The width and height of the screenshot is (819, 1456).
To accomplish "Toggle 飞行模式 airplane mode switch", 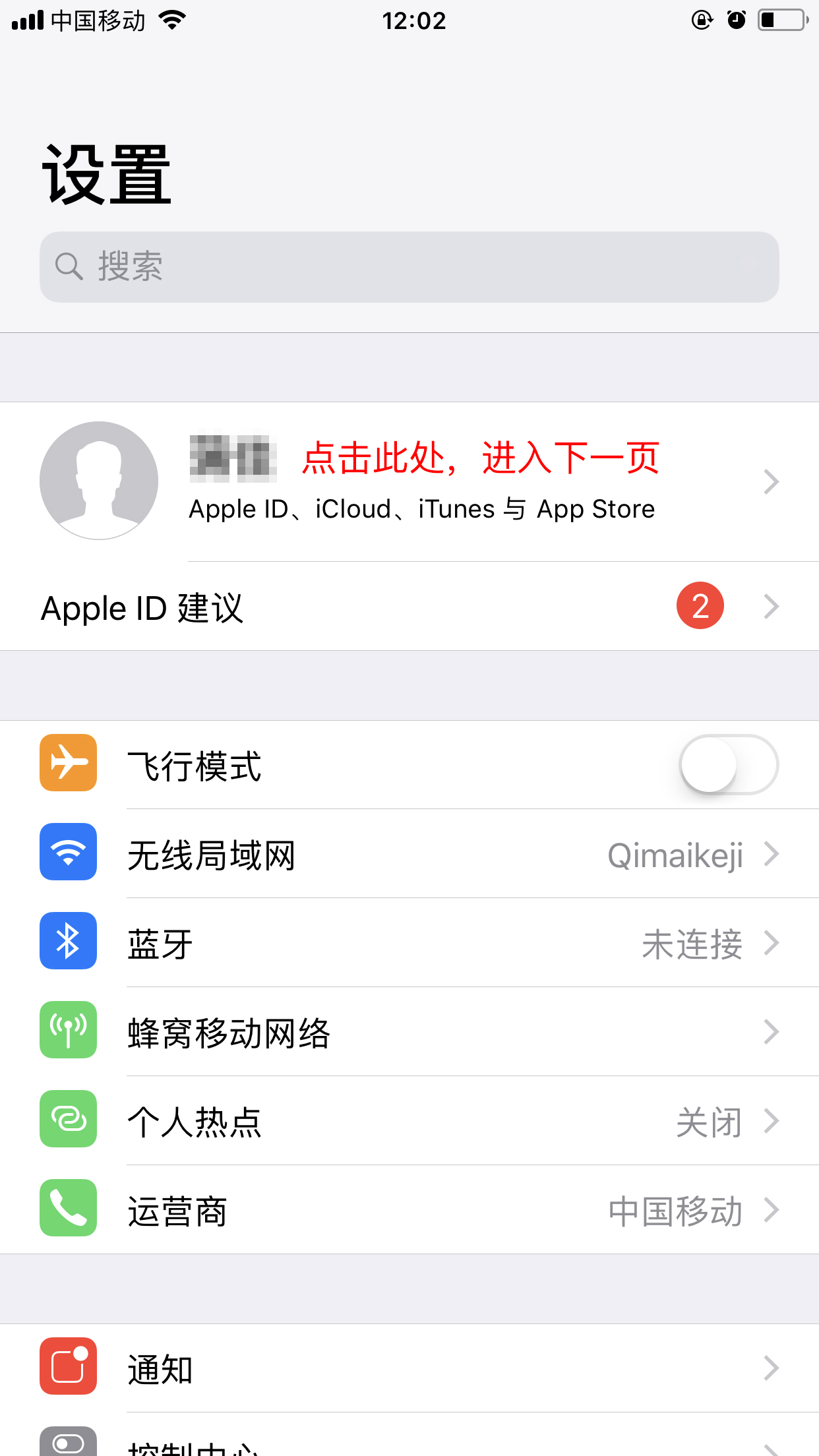I will 729,765.
